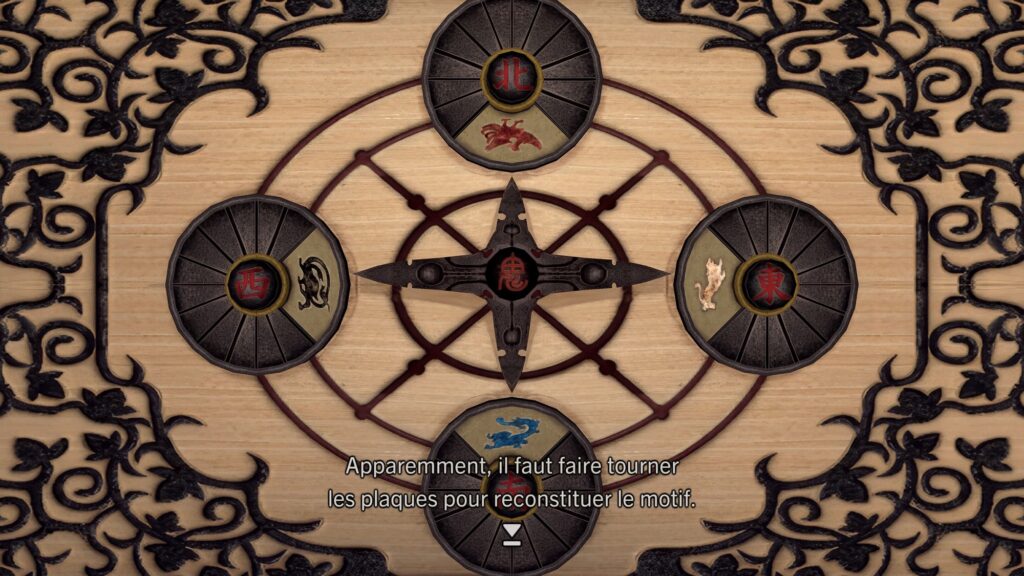1024x576 pixels.
Task: Advance the dialogue with the down arrow
Action: coord(512,534)
